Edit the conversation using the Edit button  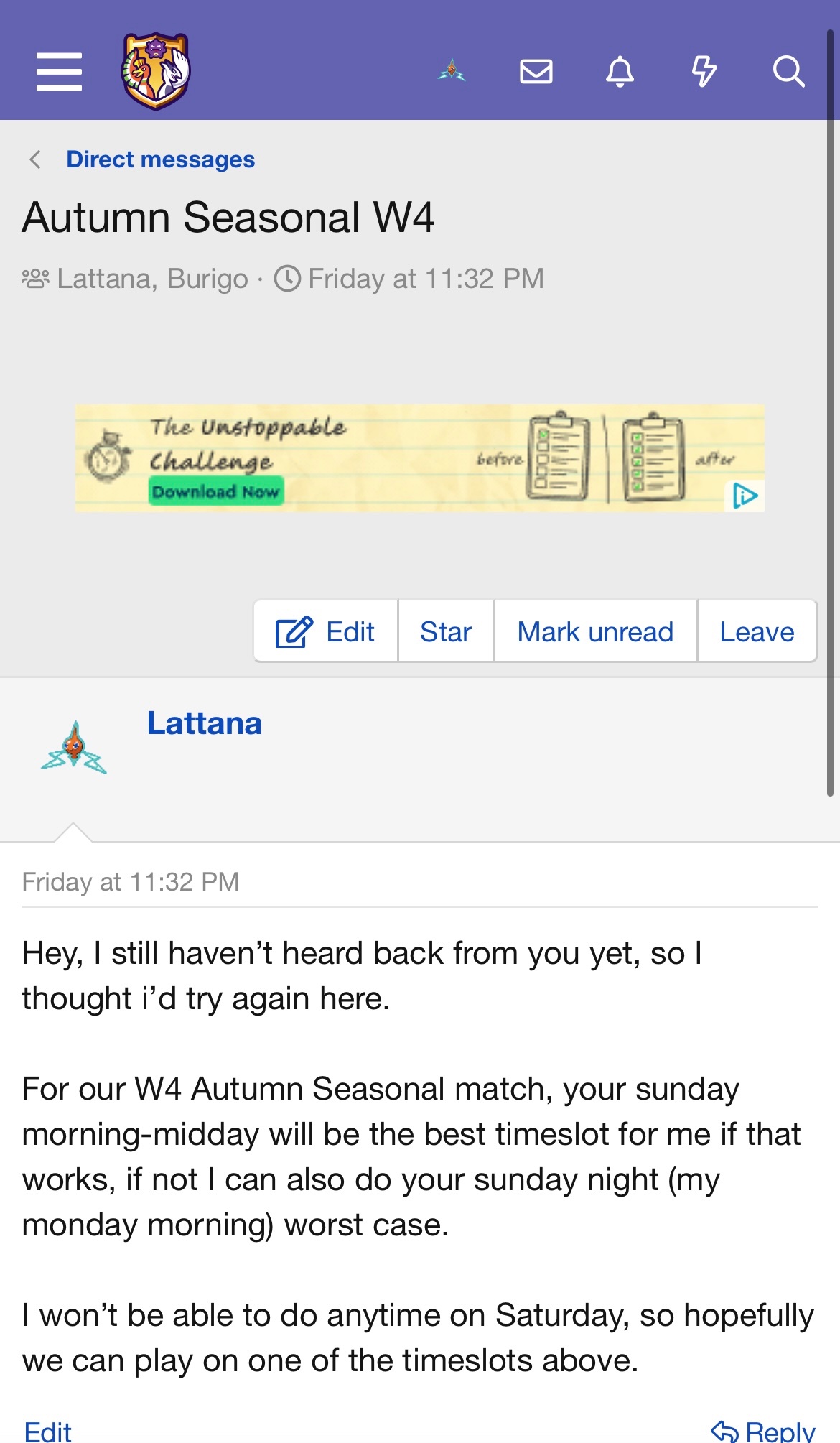(x=326, y=632)
